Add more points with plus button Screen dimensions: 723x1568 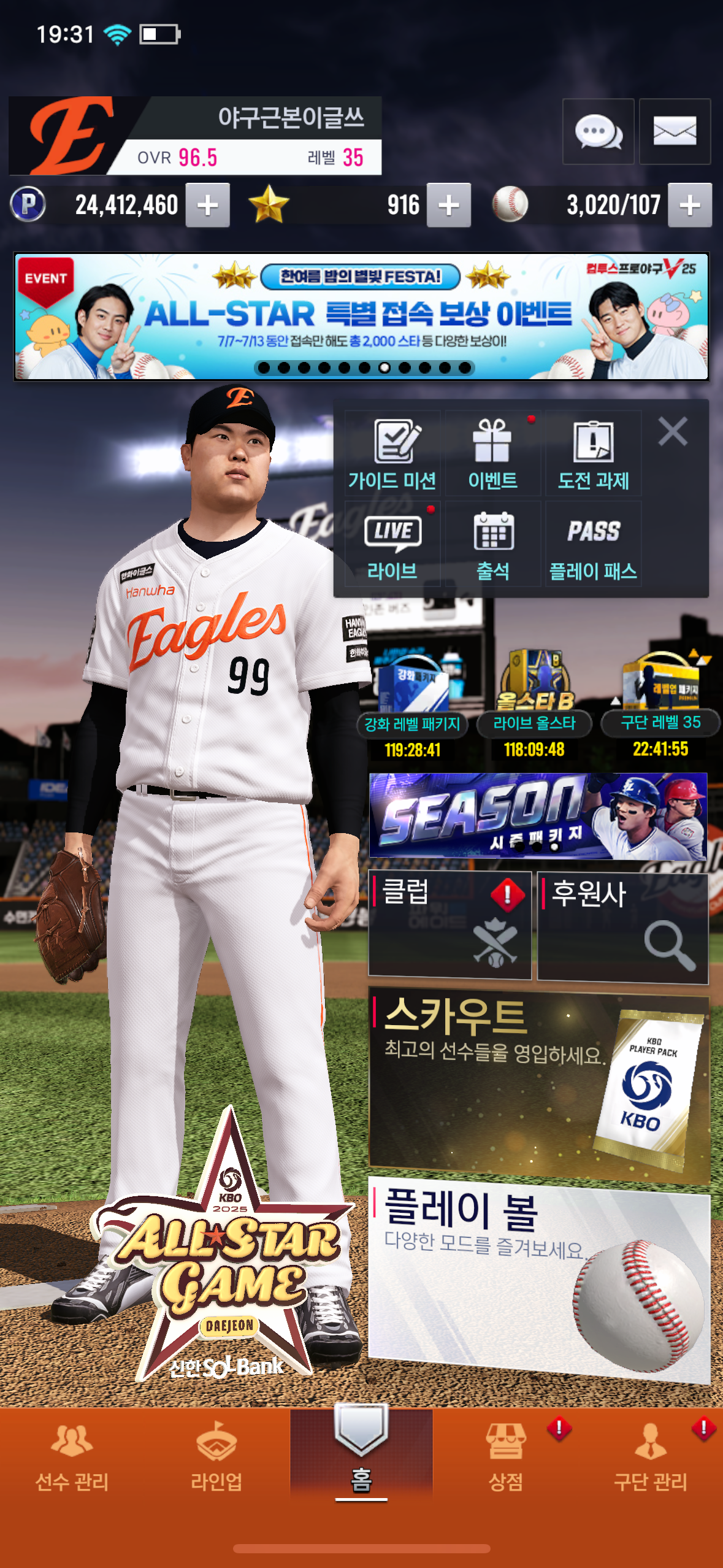208,206
